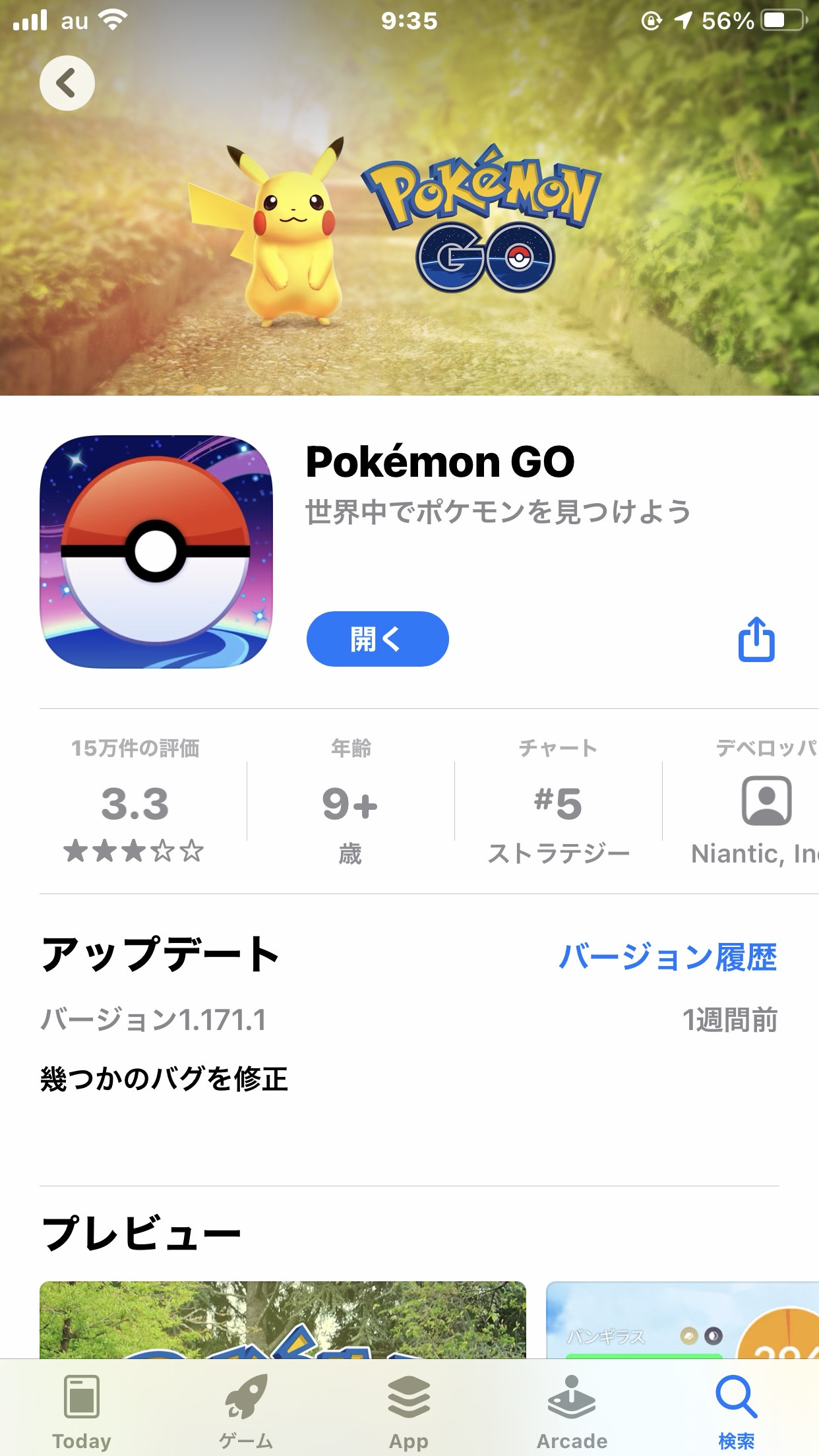Open バージョン履歴 version history link
819x1456 pixels.
667,957
